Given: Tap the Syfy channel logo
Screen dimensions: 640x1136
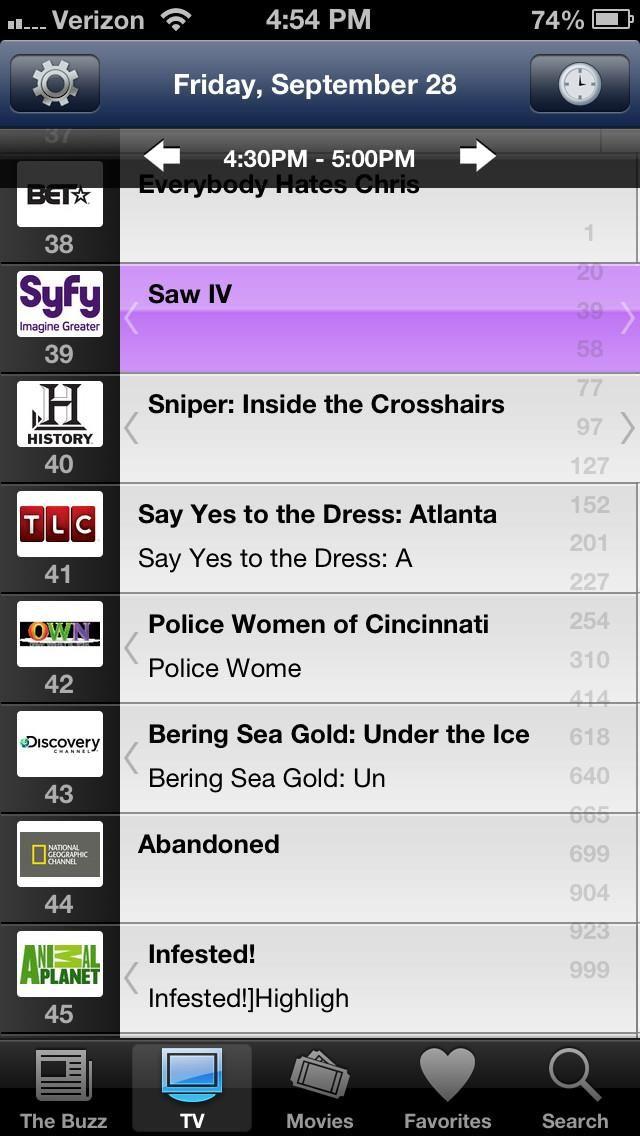Looking at the screenshot, I should pyautogui.click(x=60, y=304).
